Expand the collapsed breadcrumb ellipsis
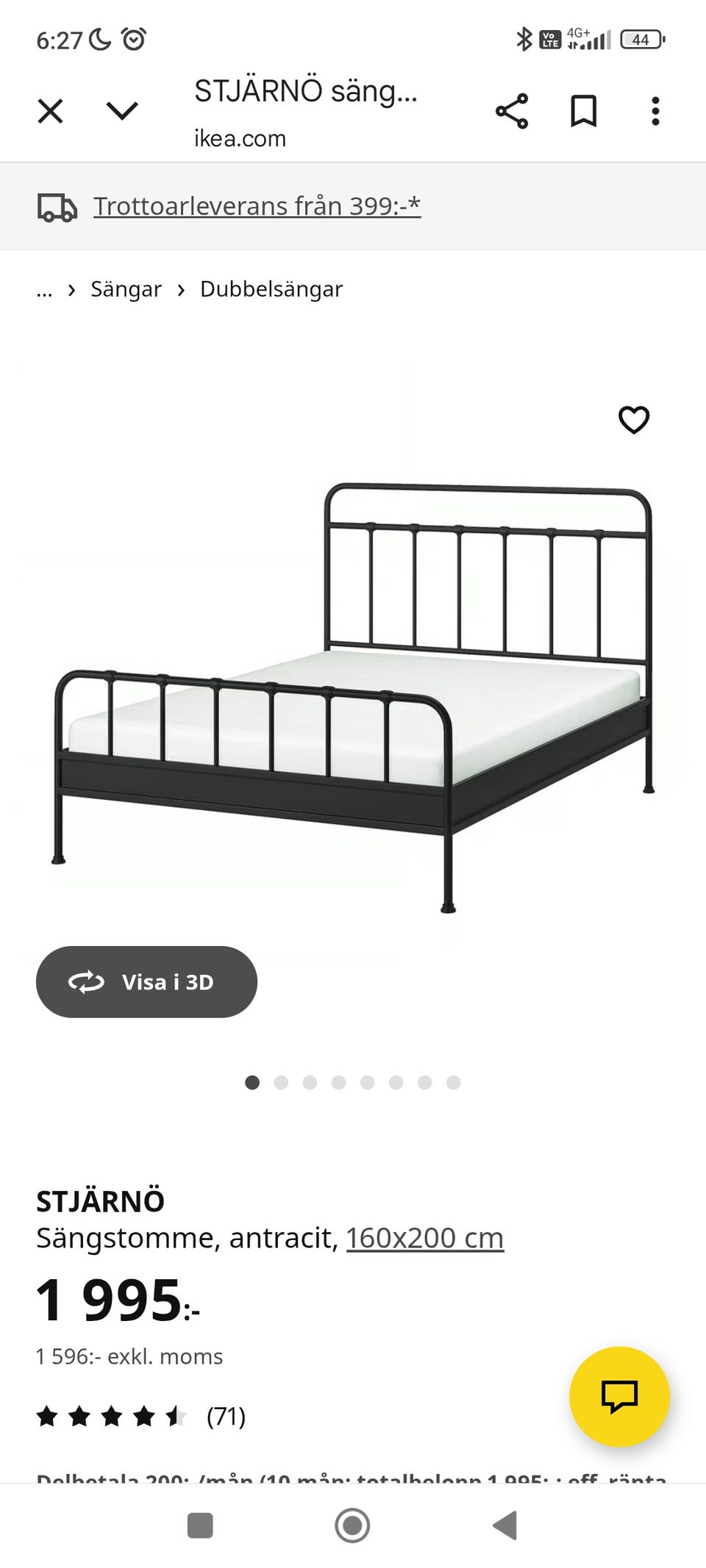This screenshot has height=1568, width=706. click(x=44, y=290)
